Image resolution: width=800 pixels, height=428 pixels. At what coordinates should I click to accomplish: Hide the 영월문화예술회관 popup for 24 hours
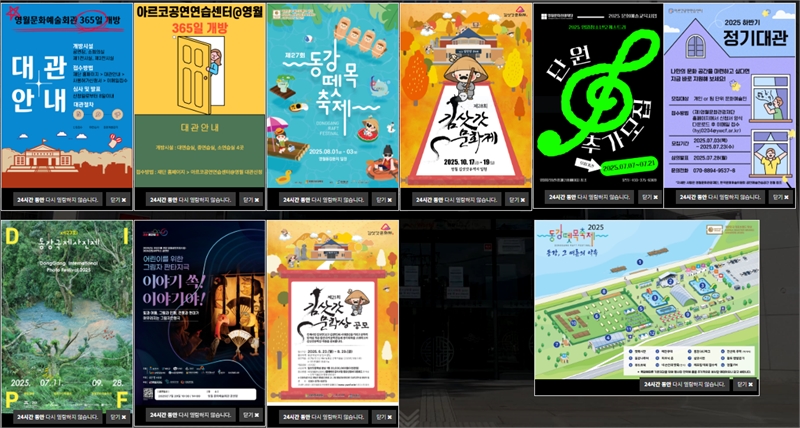tap(57, 200)
